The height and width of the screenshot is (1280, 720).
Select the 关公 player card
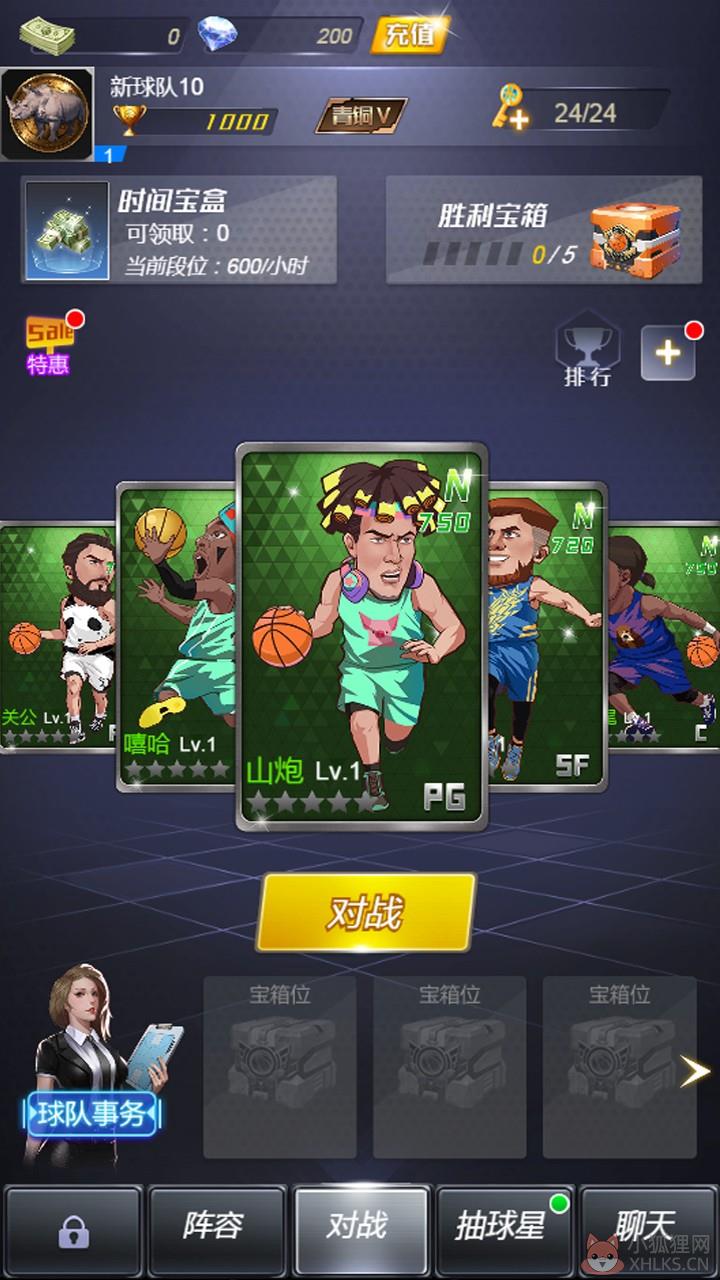click(x=58, y=636)
